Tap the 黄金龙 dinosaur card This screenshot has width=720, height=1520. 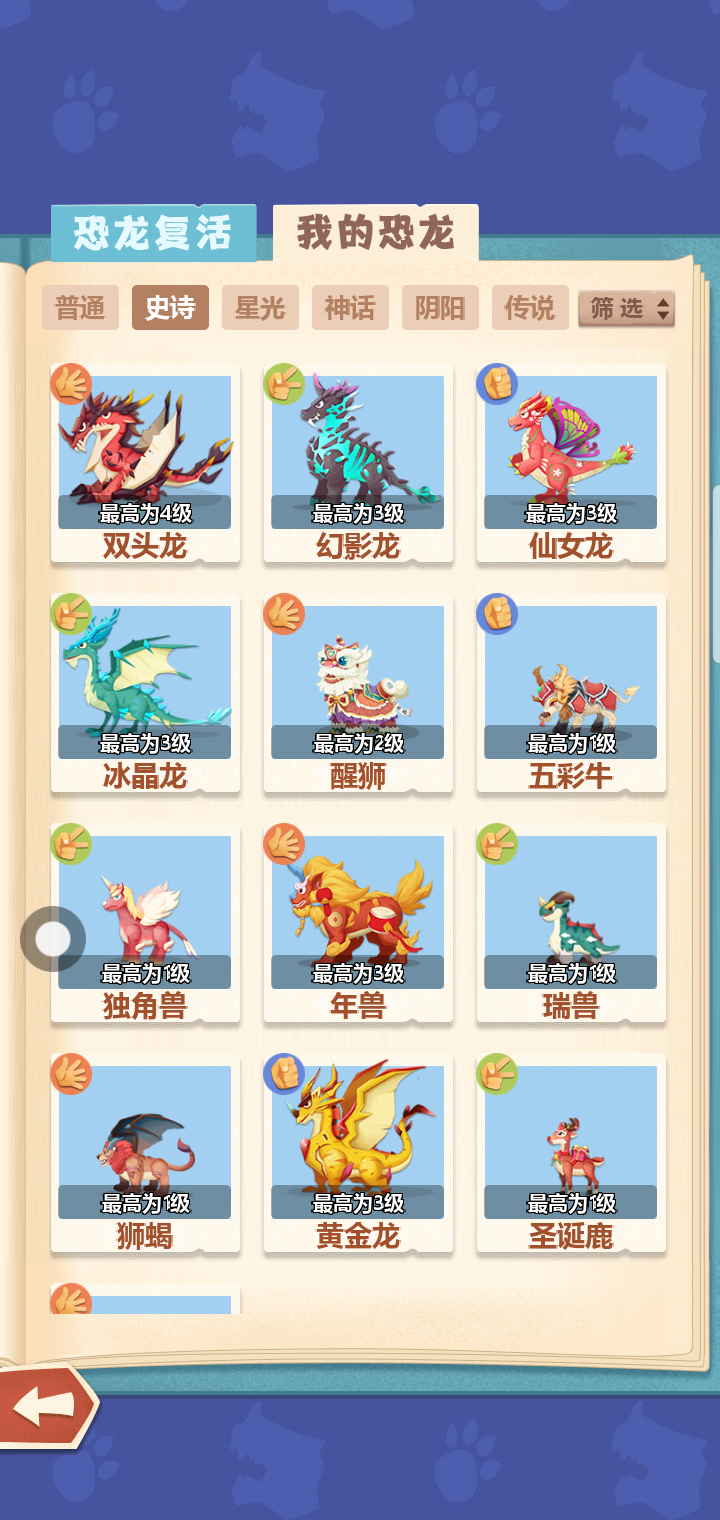(358, 1153)
